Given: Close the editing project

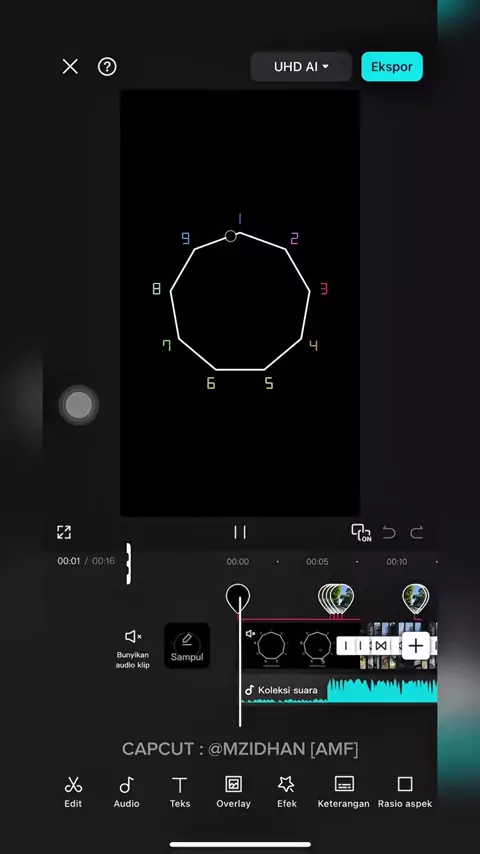Looking at the screenshot, I should [x=70, y=67].
